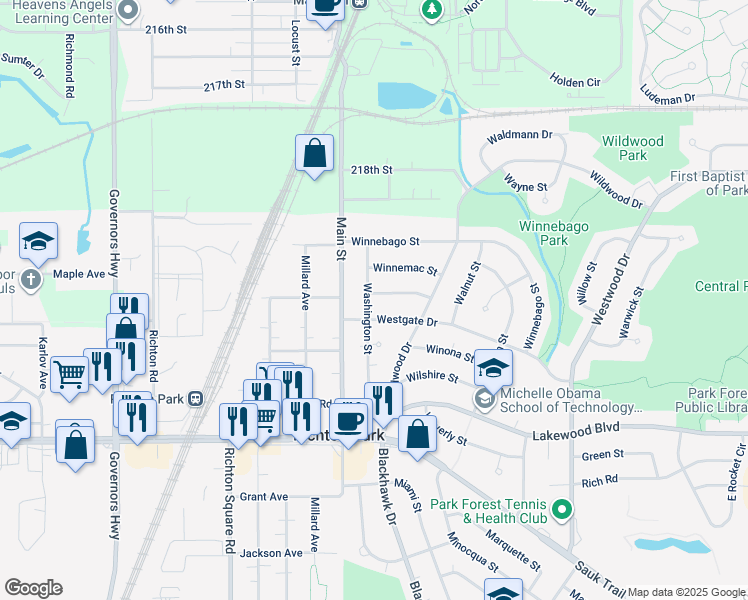Screen dimensions: 748x600
Task: Tap the shopping cart marker by Karlov Ave
Action: point(70,378)
